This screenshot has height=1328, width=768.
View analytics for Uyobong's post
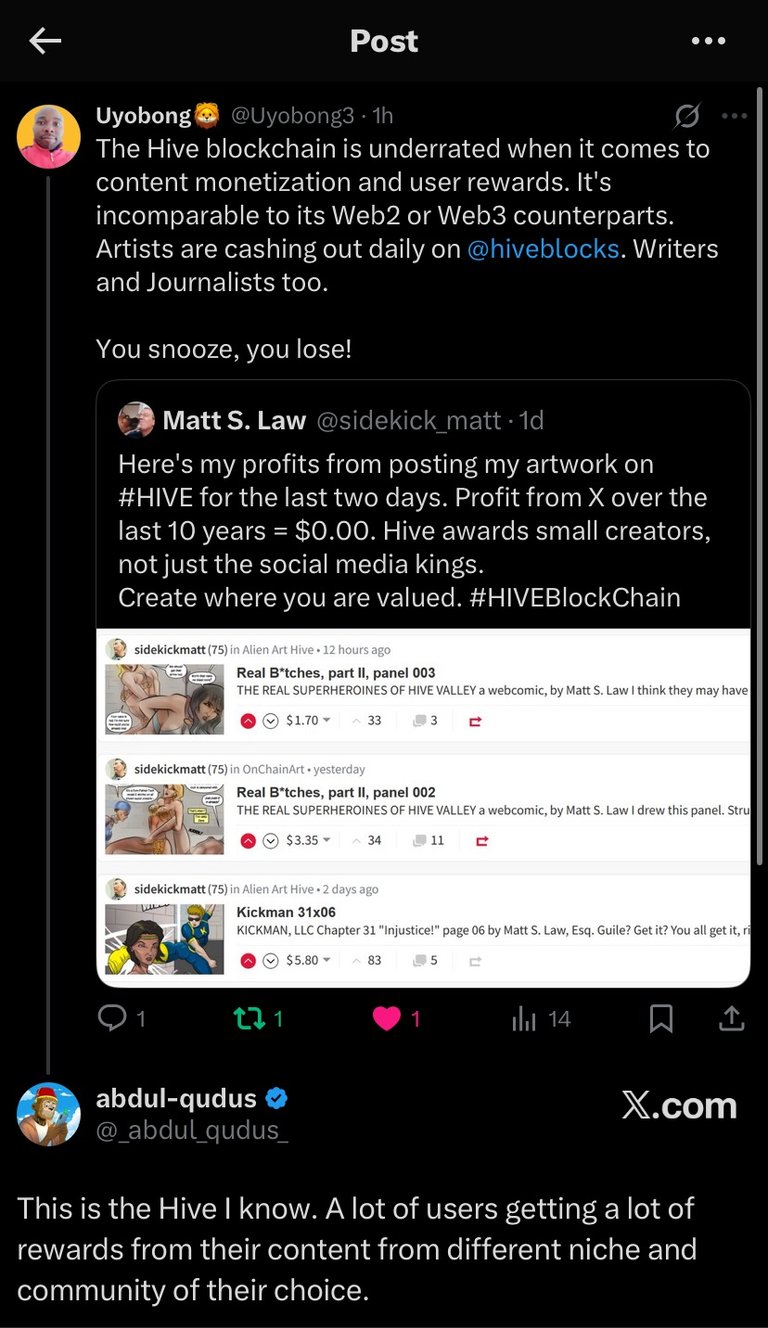click(x=525, y=1018)
